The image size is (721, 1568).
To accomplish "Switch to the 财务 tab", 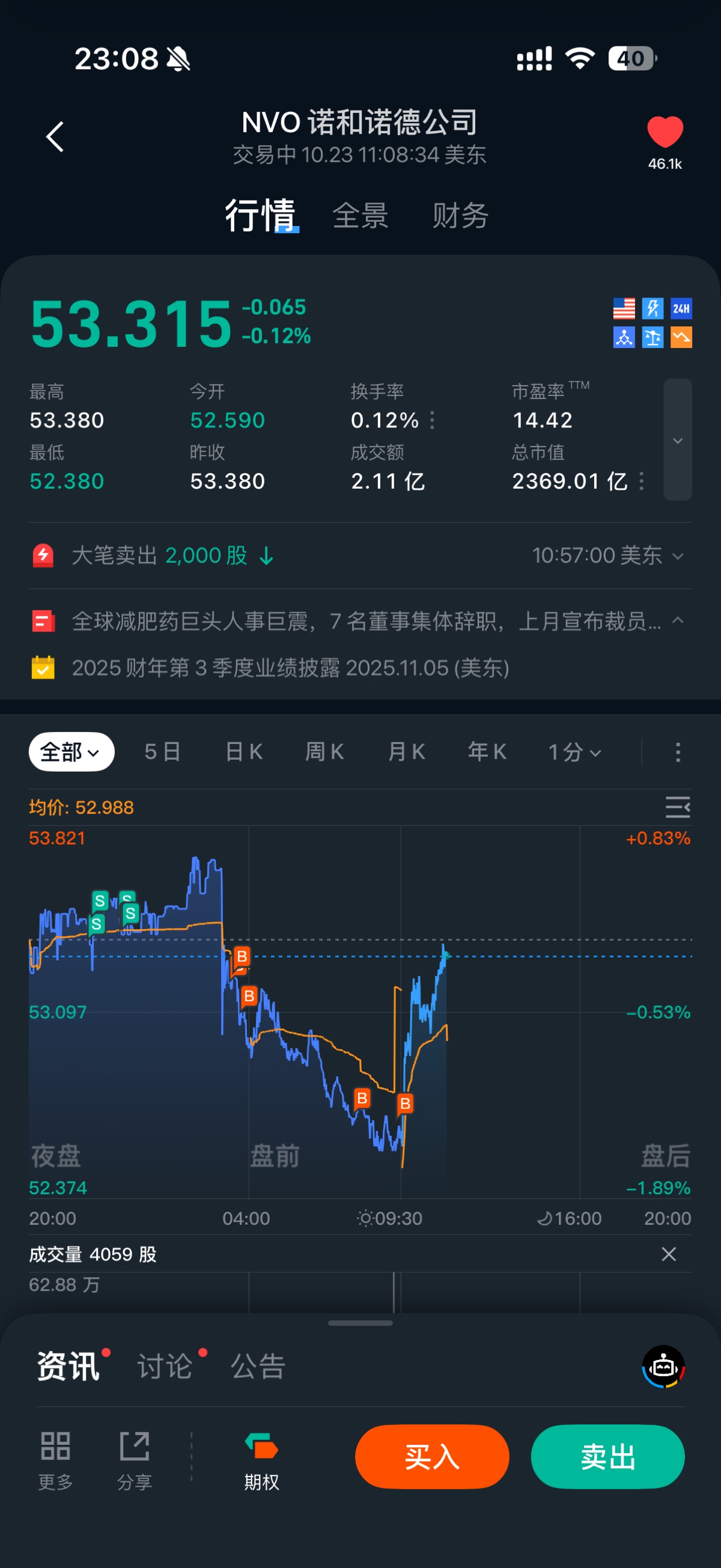I will (460, 216).
